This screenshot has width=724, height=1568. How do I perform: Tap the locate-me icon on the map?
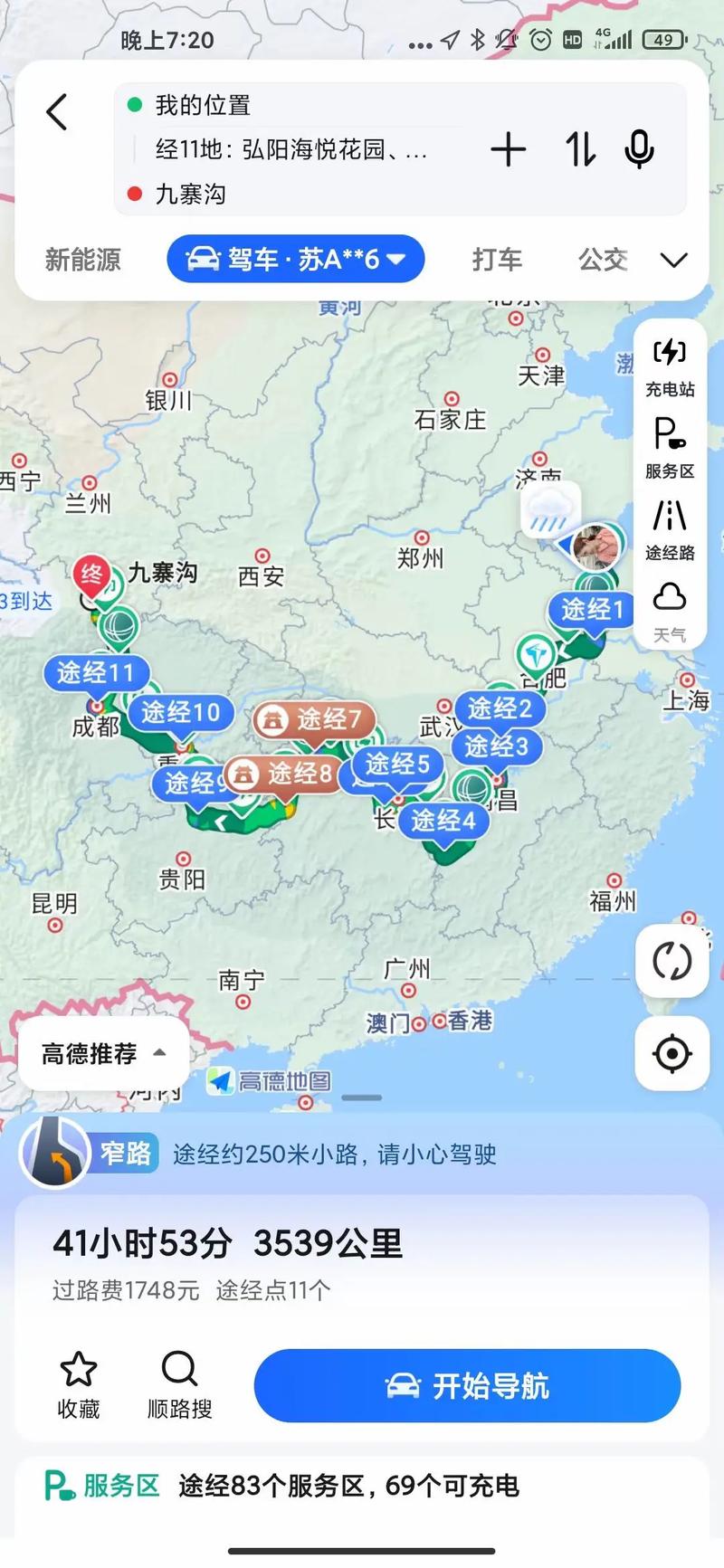point(672,1054)
